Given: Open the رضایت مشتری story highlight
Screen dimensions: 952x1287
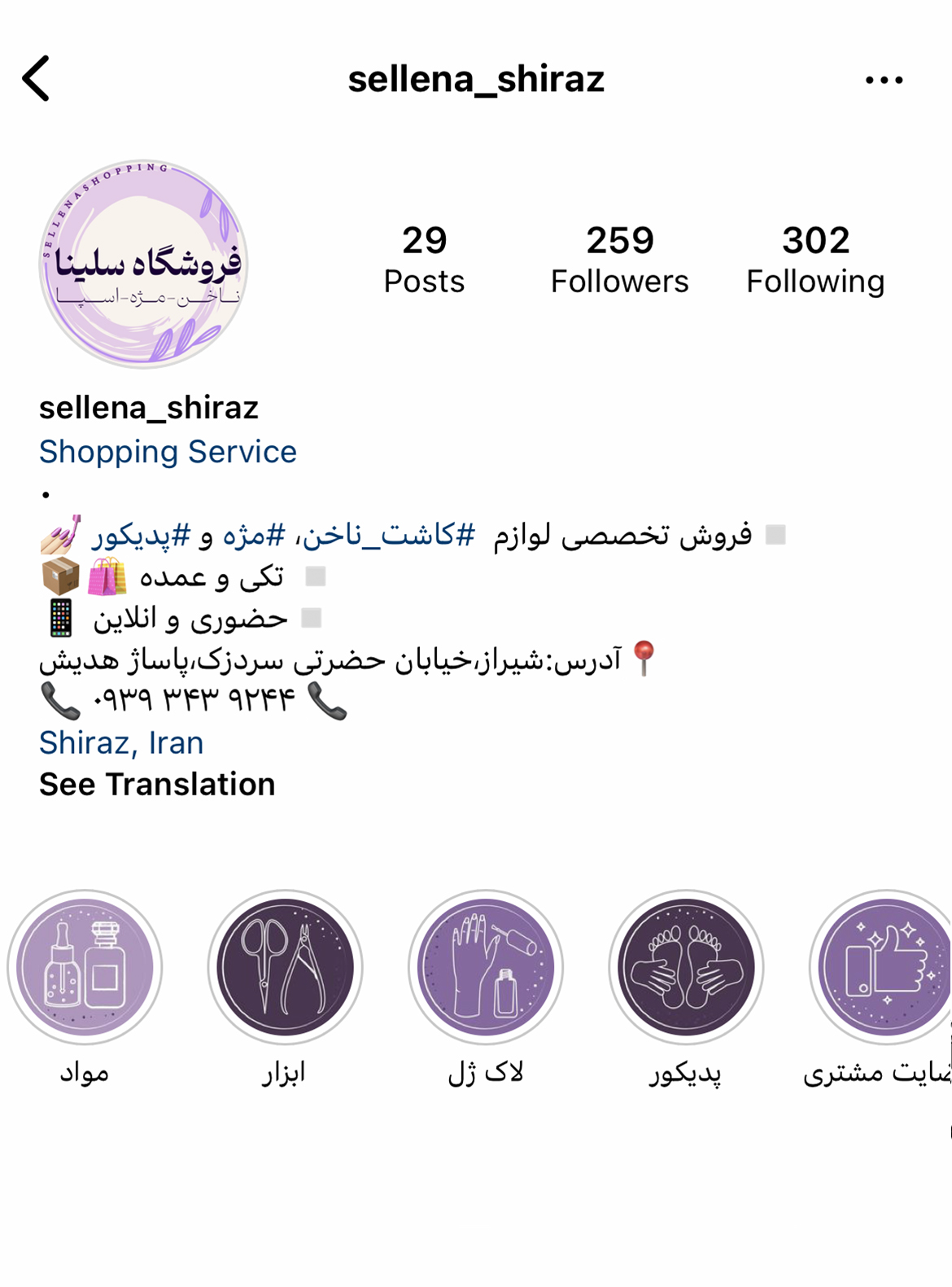Looking at the screenshot, I should pos(884,967).
